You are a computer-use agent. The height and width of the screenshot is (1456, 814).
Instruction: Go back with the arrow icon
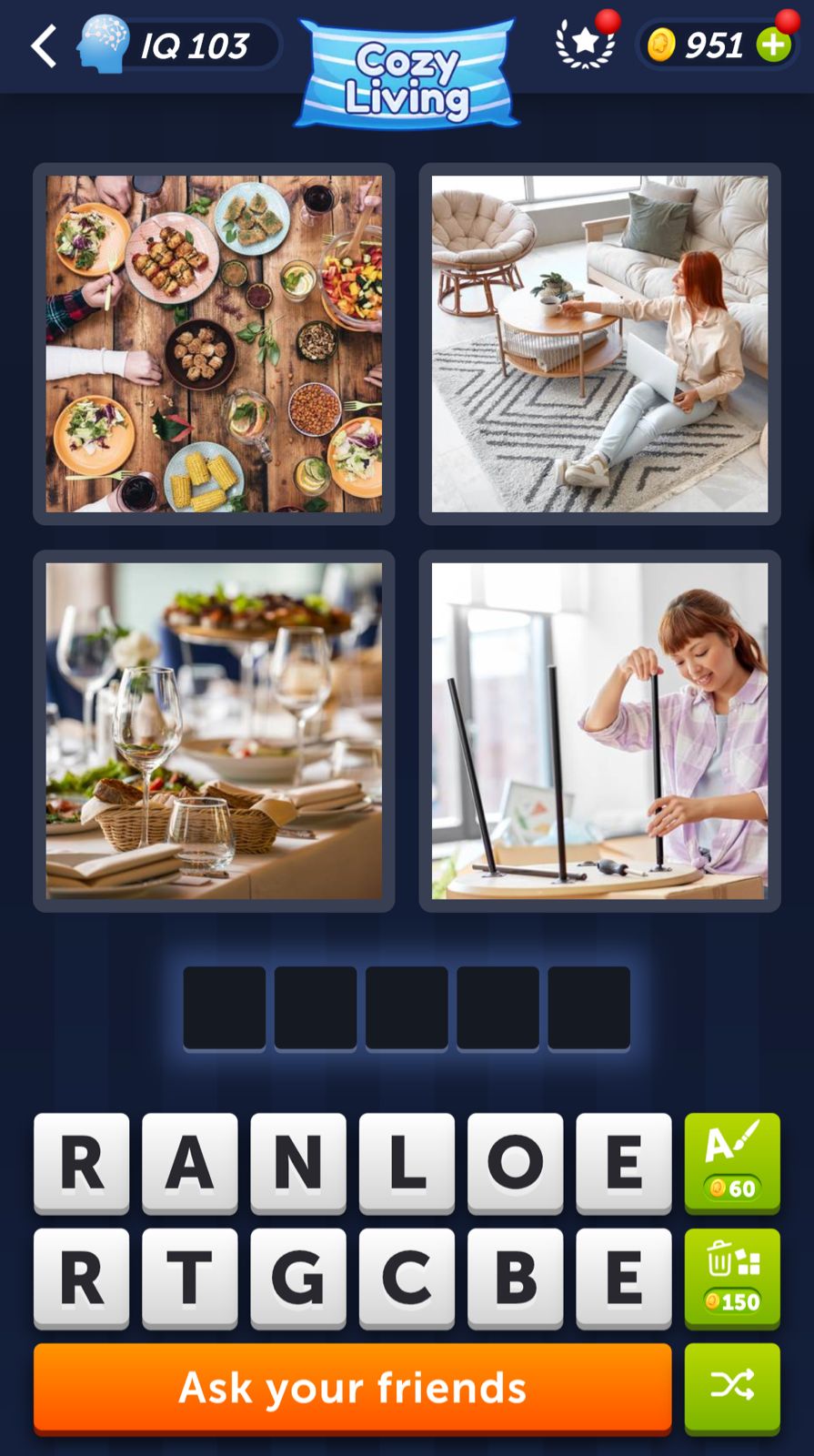point(44,45)
